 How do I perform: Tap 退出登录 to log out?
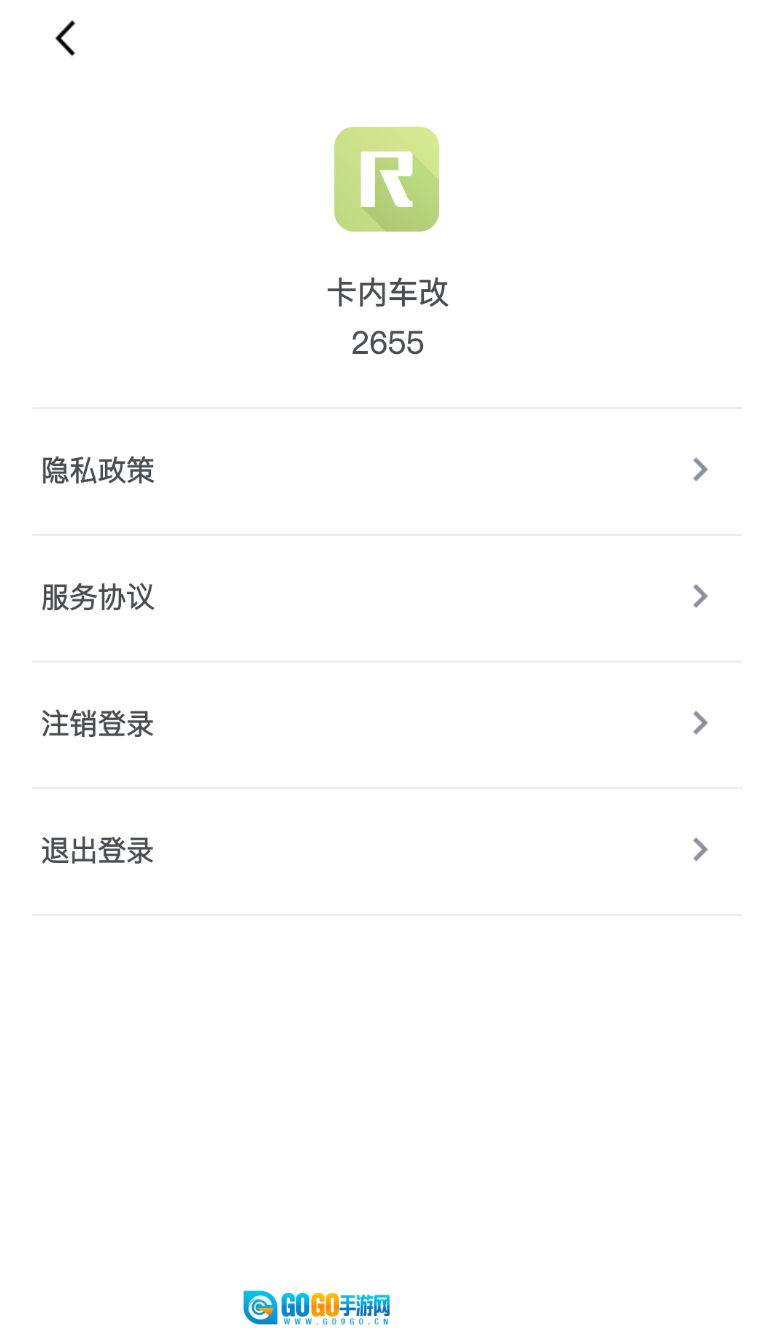[x=96, y=851]
